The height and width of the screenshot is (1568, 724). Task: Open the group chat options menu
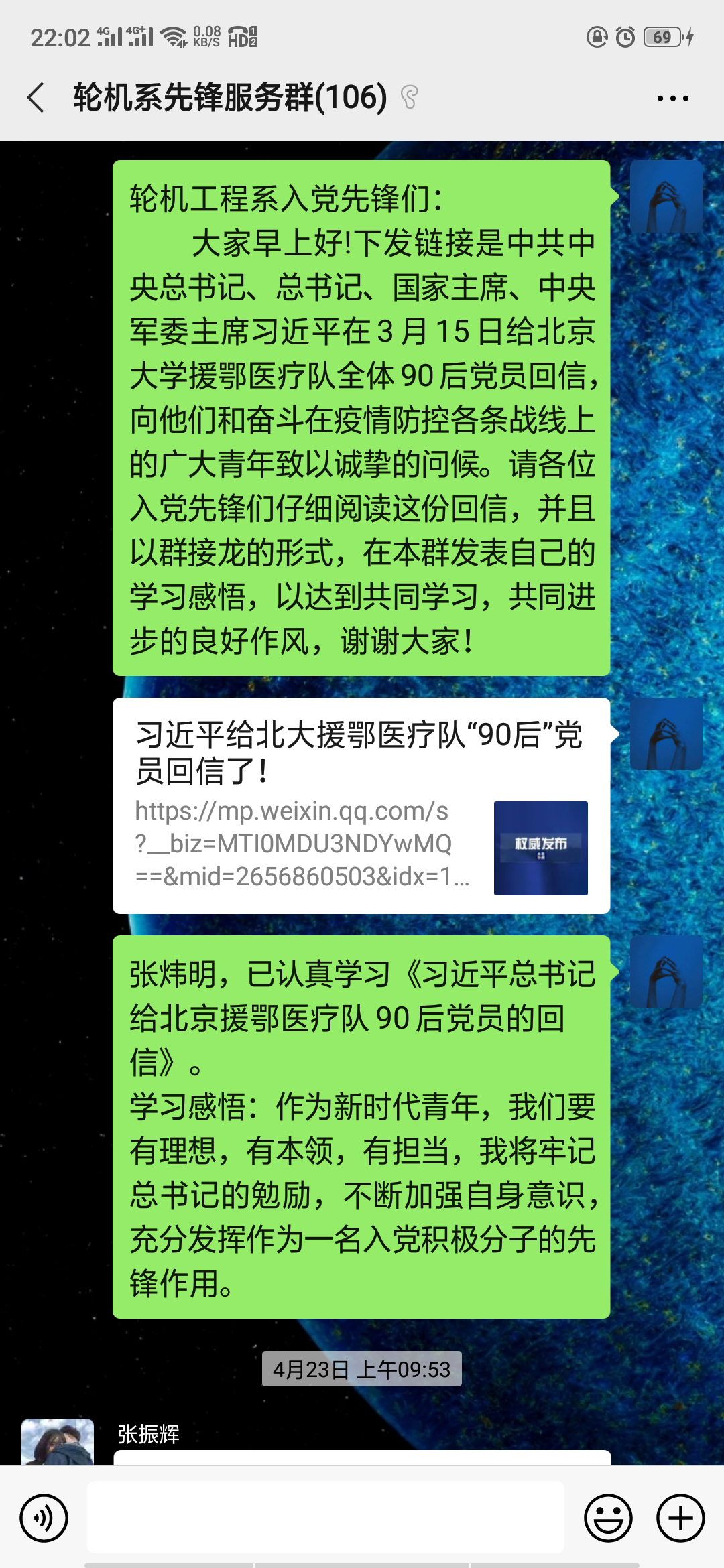pos(672,99)
